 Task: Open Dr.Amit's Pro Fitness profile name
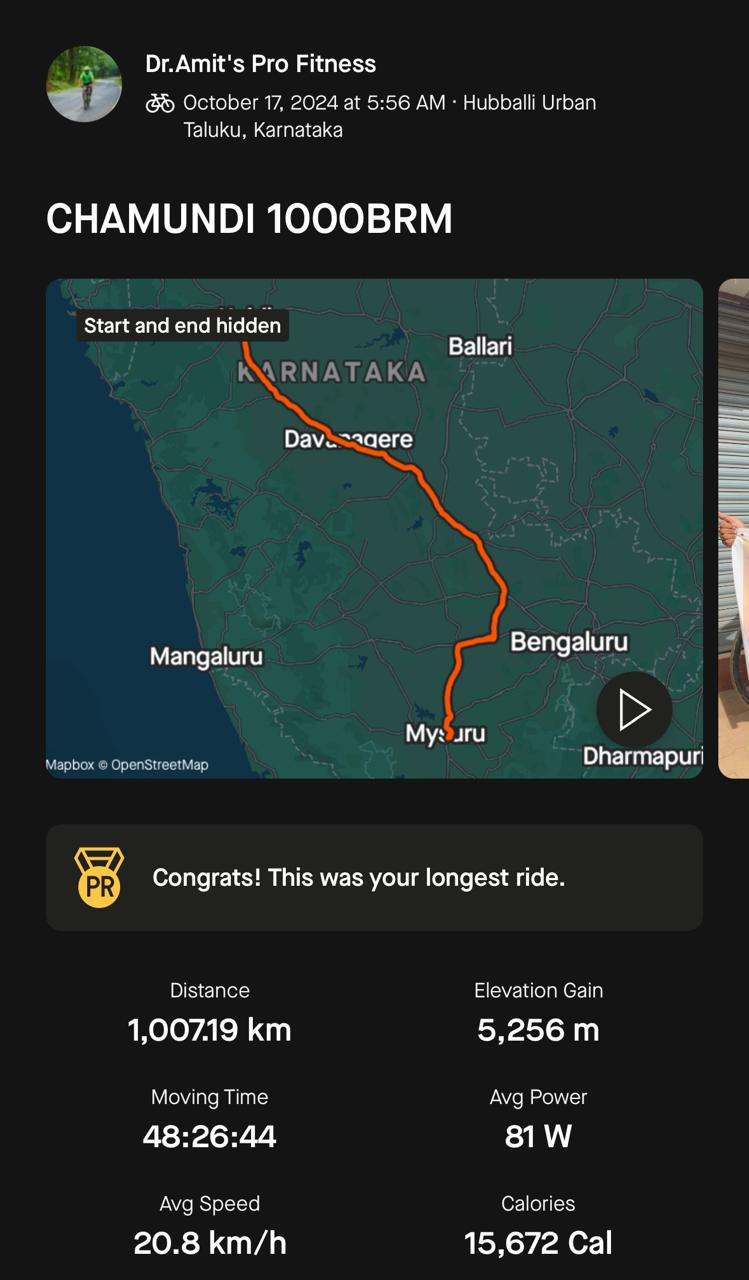tap(261, 64)
